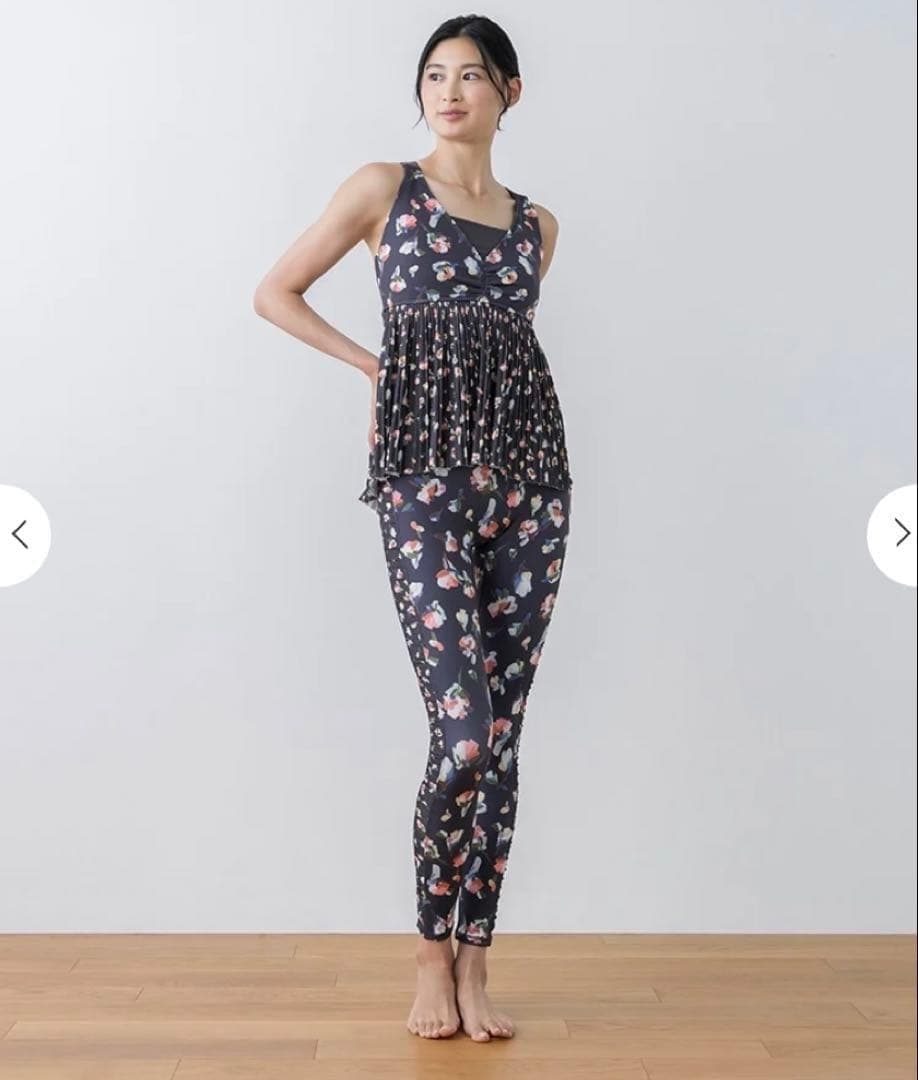Go to the previous product image

tap(20, 535)
